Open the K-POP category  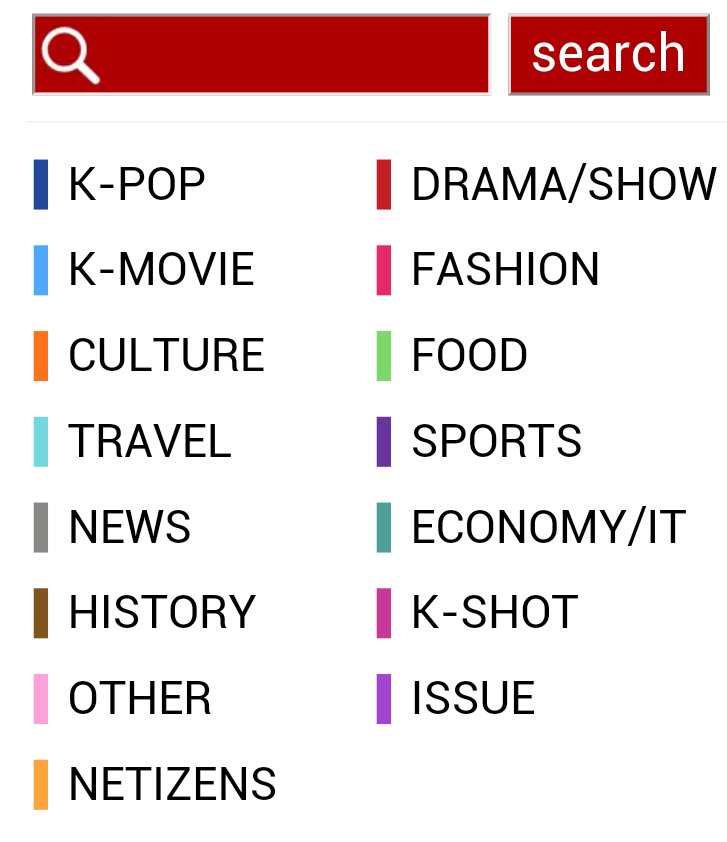[x=137, y=185]
